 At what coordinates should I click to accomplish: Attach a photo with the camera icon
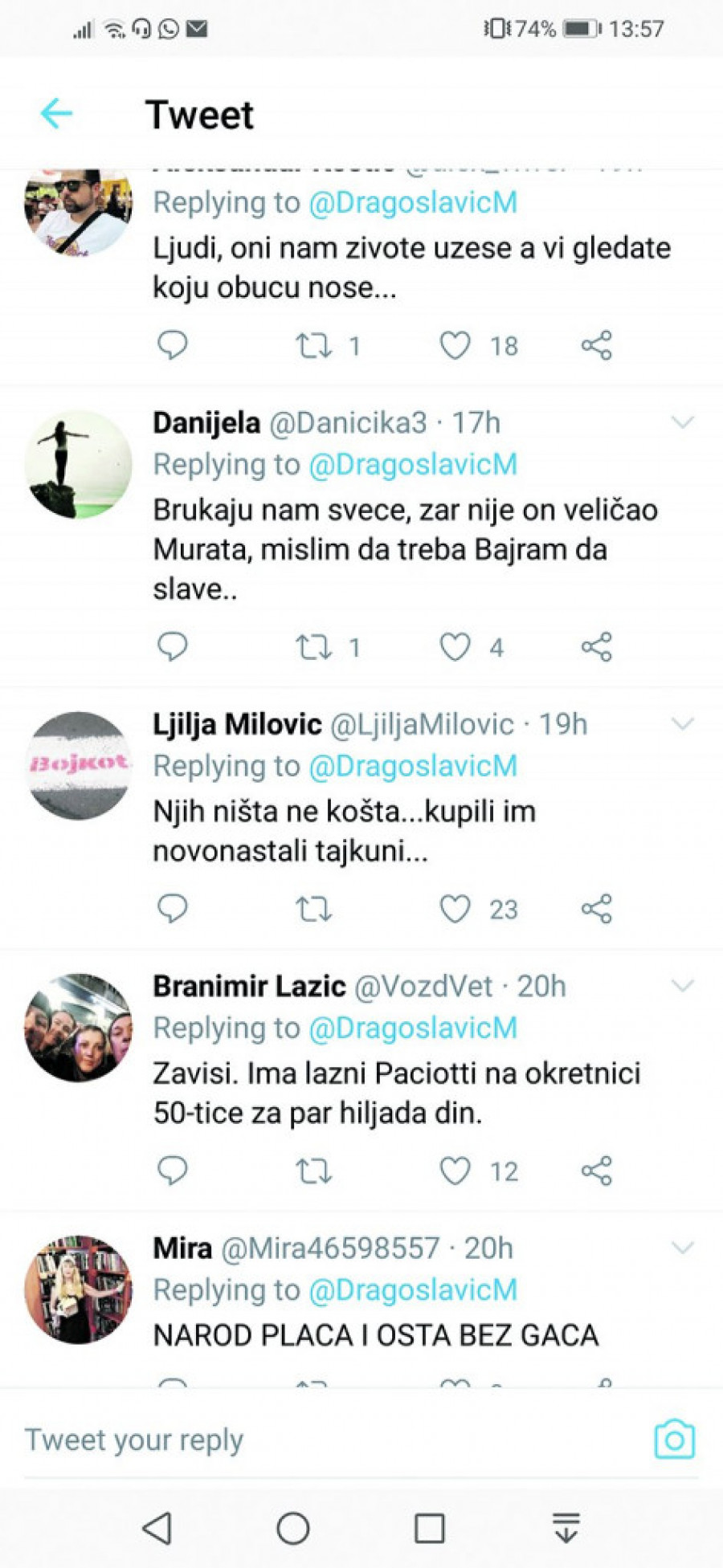[x=674, y=1440]
